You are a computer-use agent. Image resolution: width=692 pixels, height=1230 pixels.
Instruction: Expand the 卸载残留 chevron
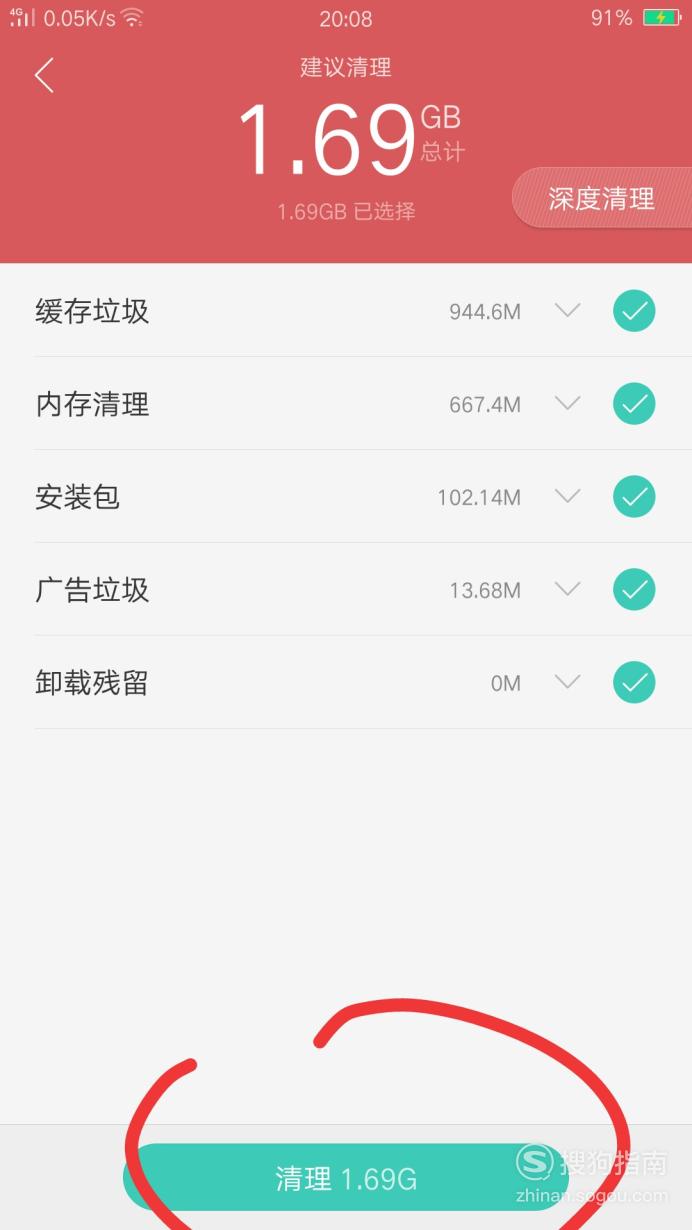pos(567,683)
